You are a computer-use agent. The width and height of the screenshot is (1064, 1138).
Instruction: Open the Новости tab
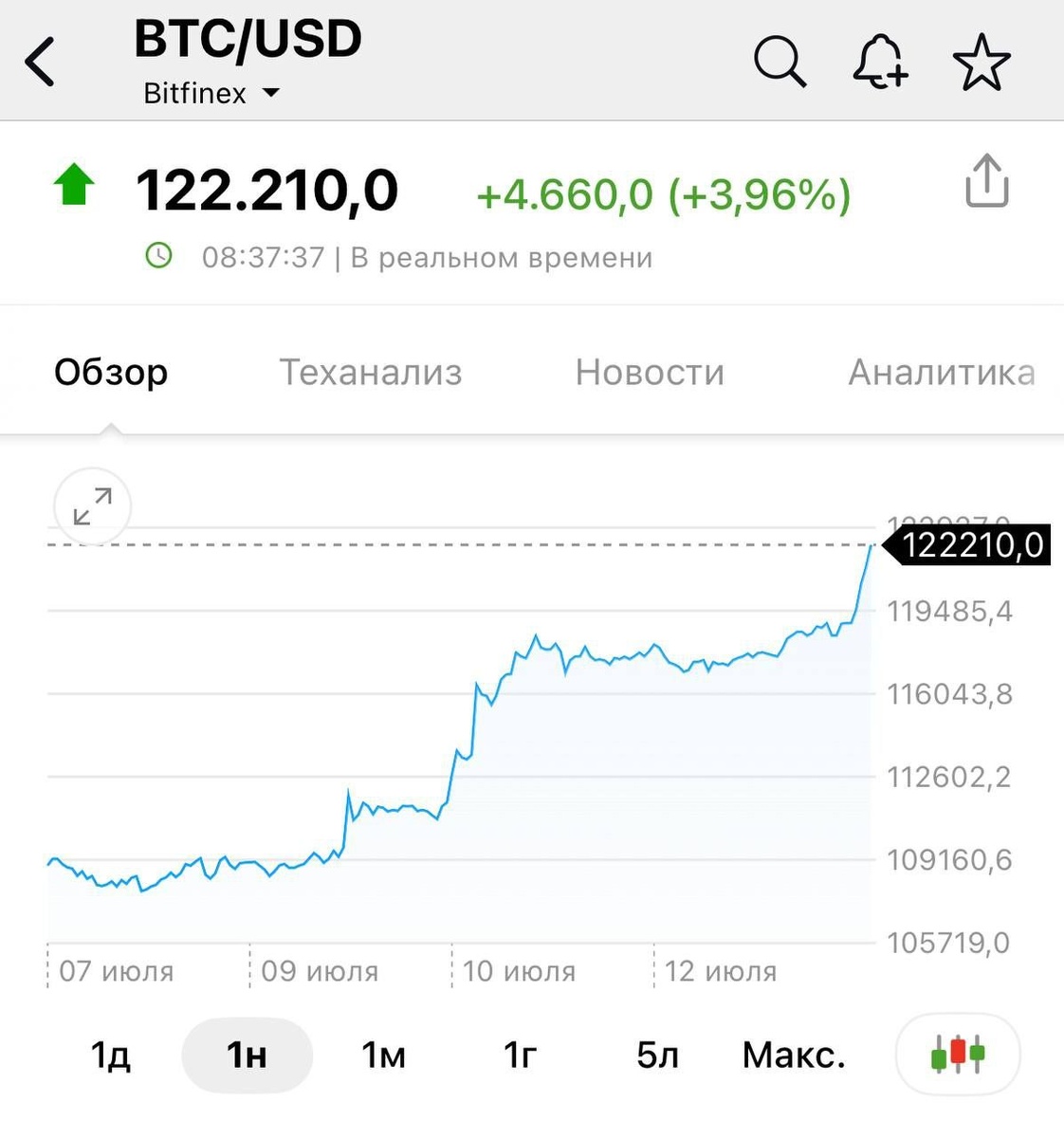[650, 372]
